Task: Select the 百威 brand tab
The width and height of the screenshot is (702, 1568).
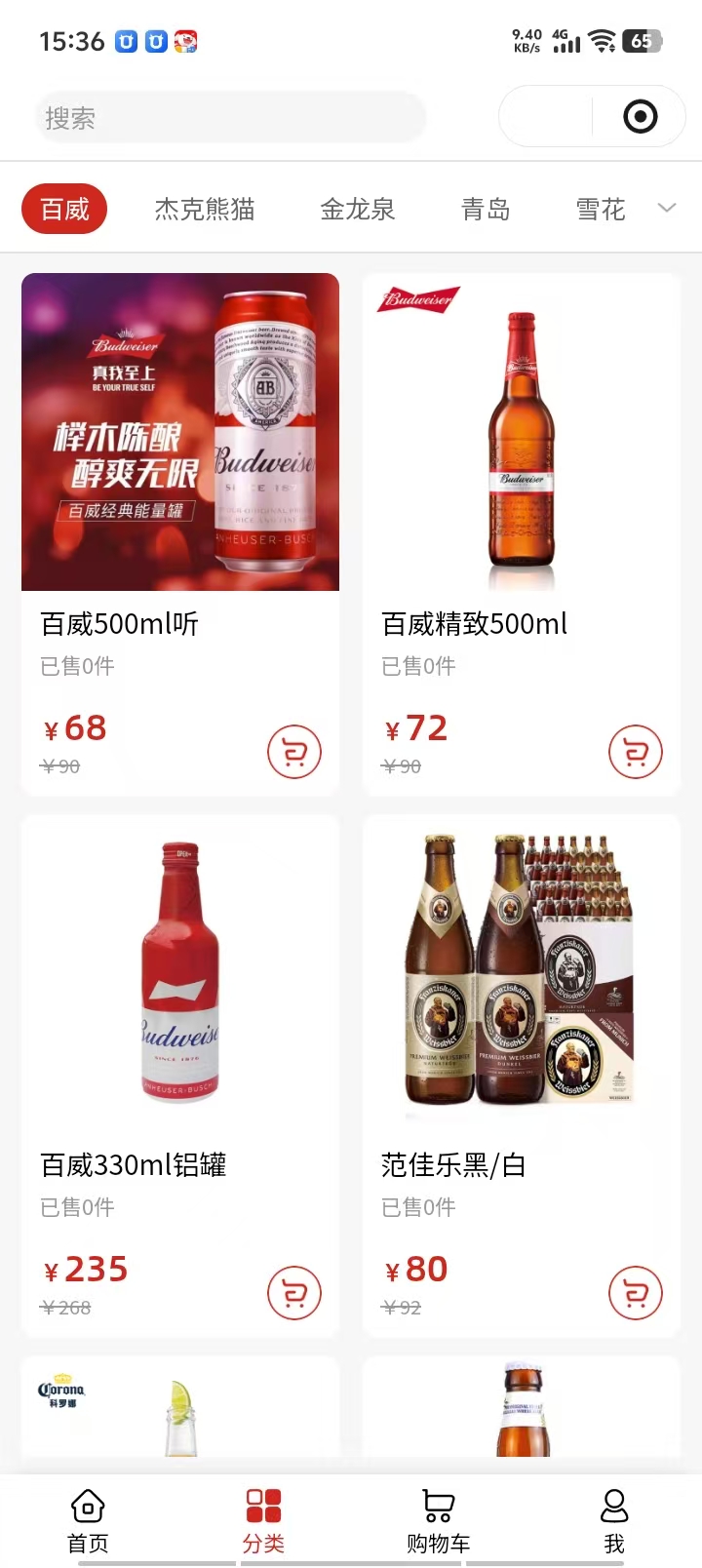Action: coord(64,209)
